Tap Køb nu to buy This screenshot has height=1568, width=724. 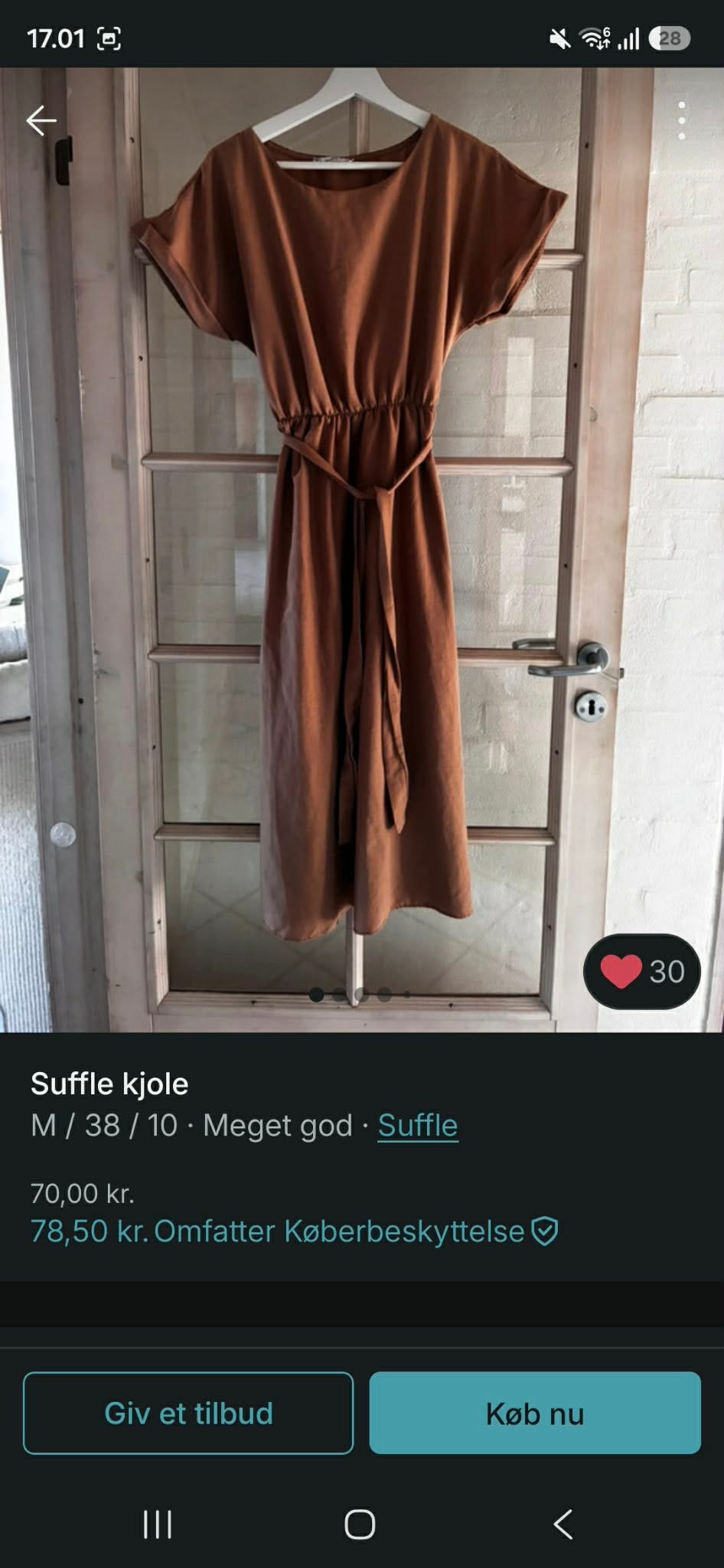pyautogui.click(x=535, y=1413)
